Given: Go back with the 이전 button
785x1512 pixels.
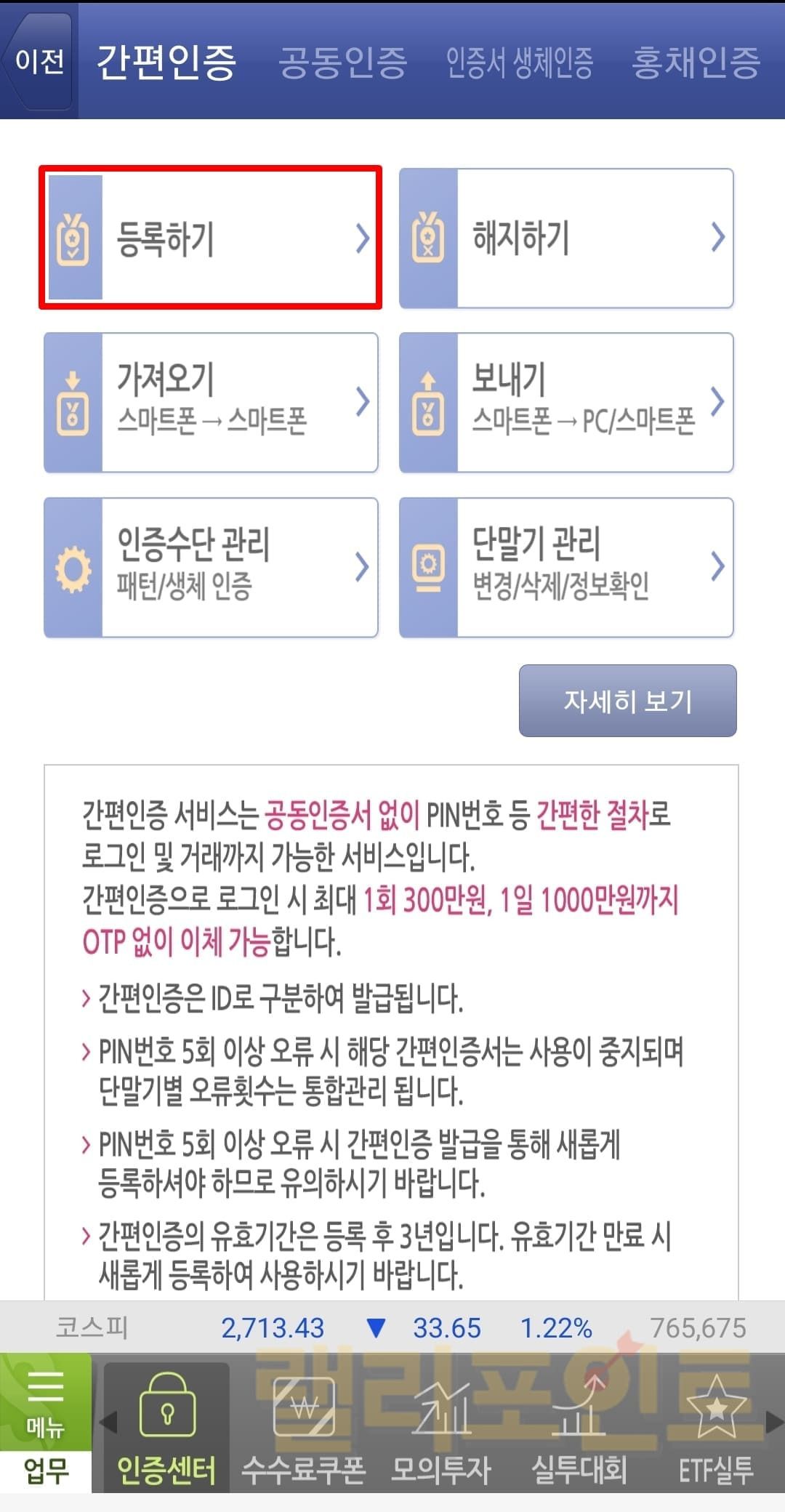Looking at the screenshot, I should (38, 62).
